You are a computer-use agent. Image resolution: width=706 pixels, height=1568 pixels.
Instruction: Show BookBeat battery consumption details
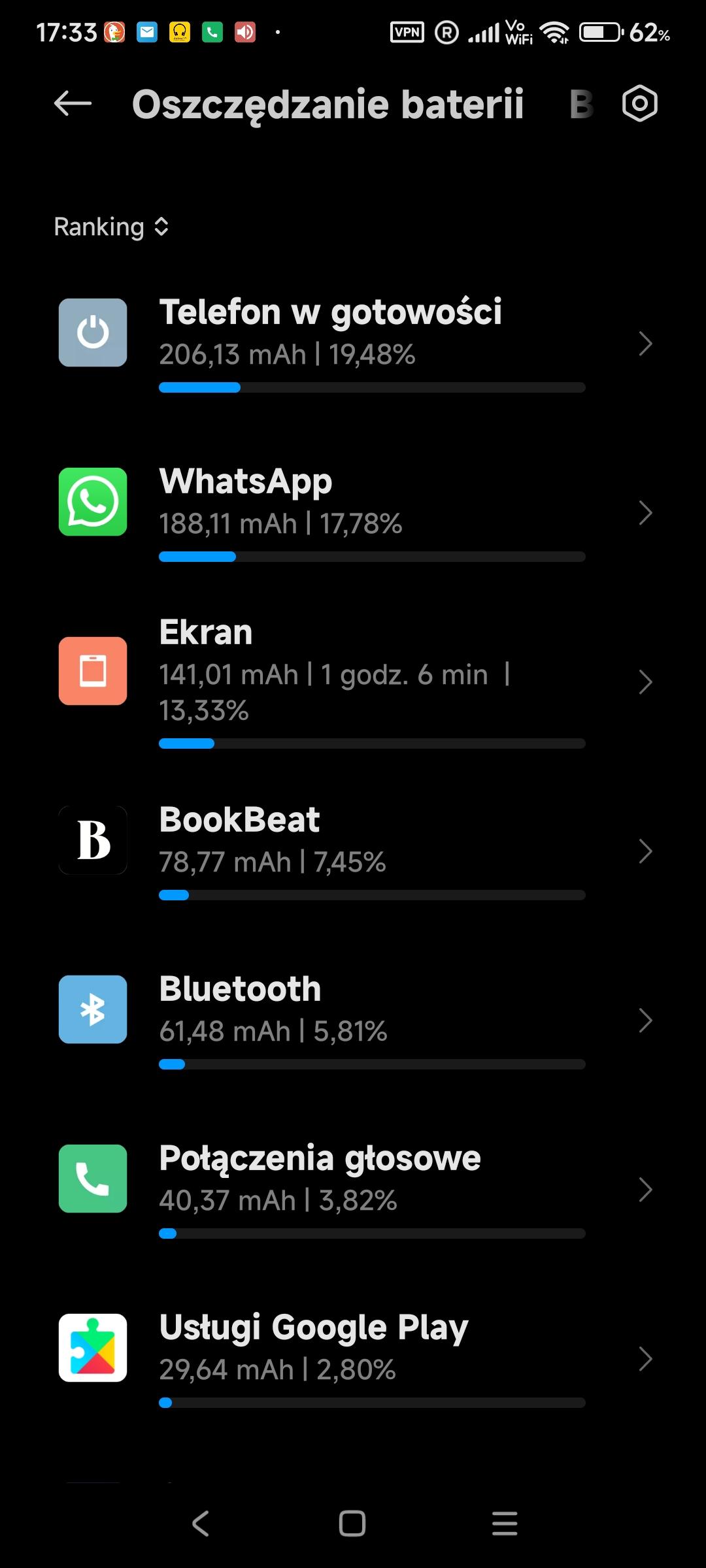pyautogui.click(x=353, y=851)
